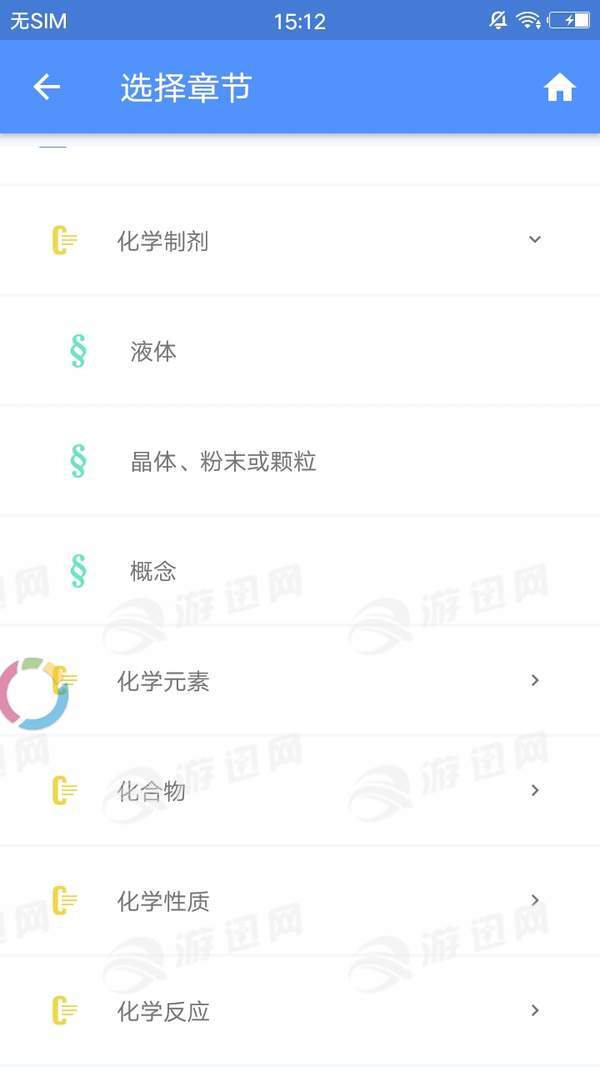Open the home icon in the app bar

(559, 88)
